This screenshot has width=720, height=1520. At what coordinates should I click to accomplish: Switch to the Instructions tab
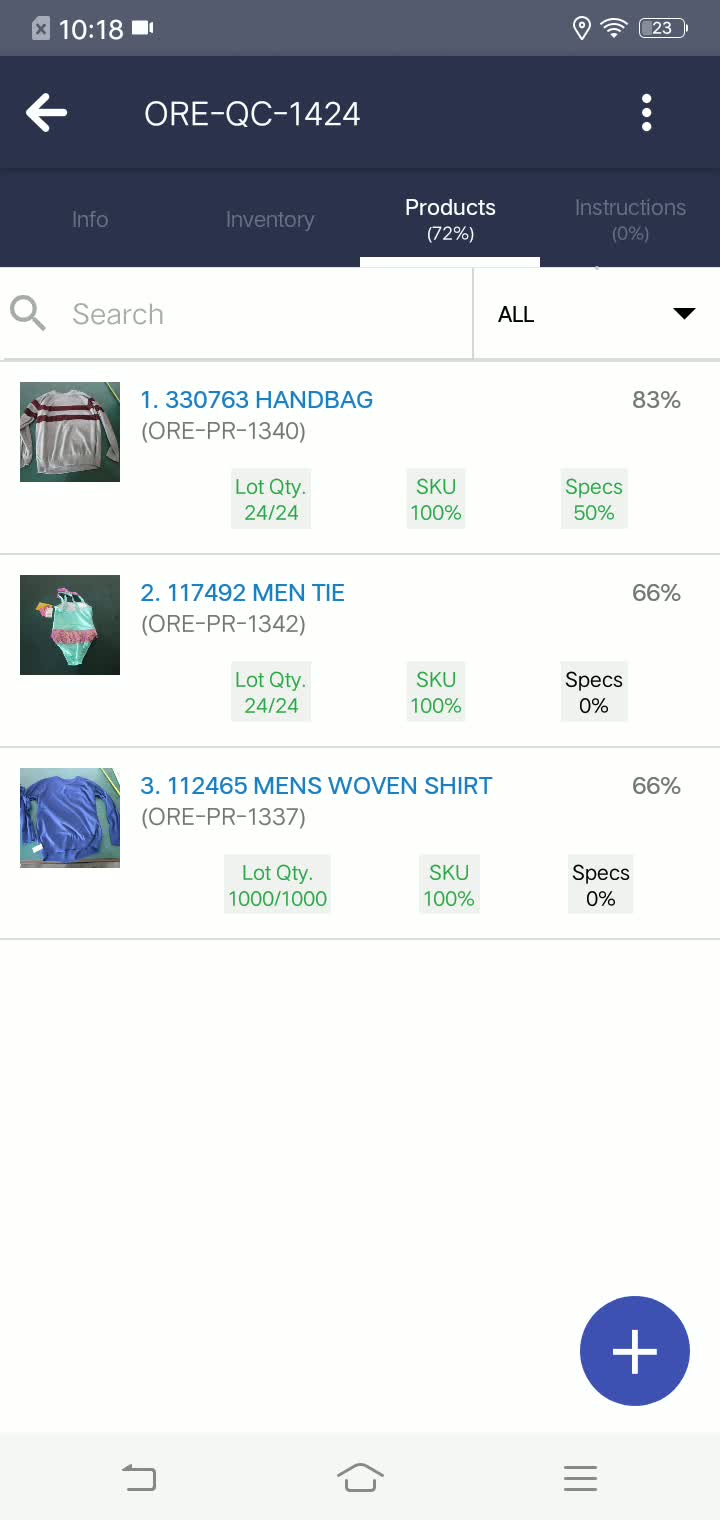[x=630, y=219]
